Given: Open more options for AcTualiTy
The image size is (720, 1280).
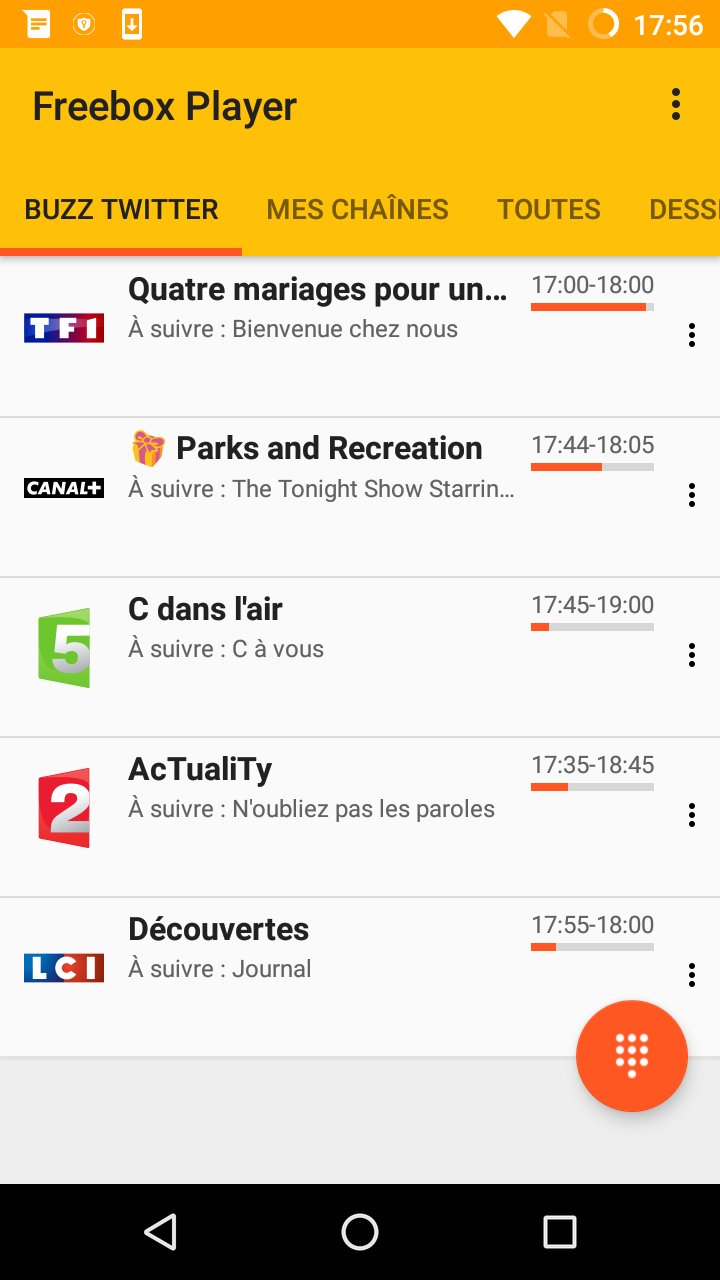Looking at the screenshot, I should (x=691, y=815).
